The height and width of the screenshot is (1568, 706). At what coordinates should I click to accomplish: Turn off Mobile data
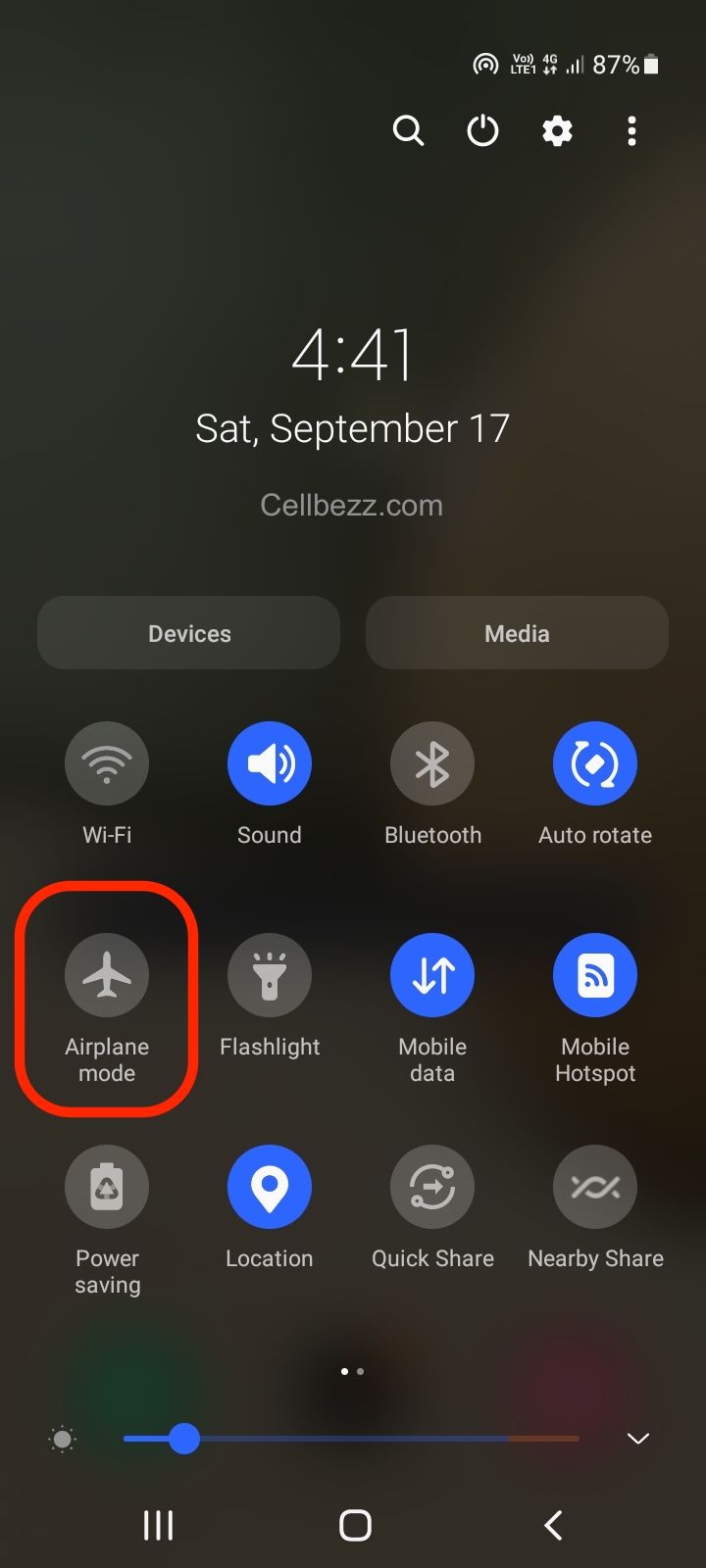tap(432, 975)
